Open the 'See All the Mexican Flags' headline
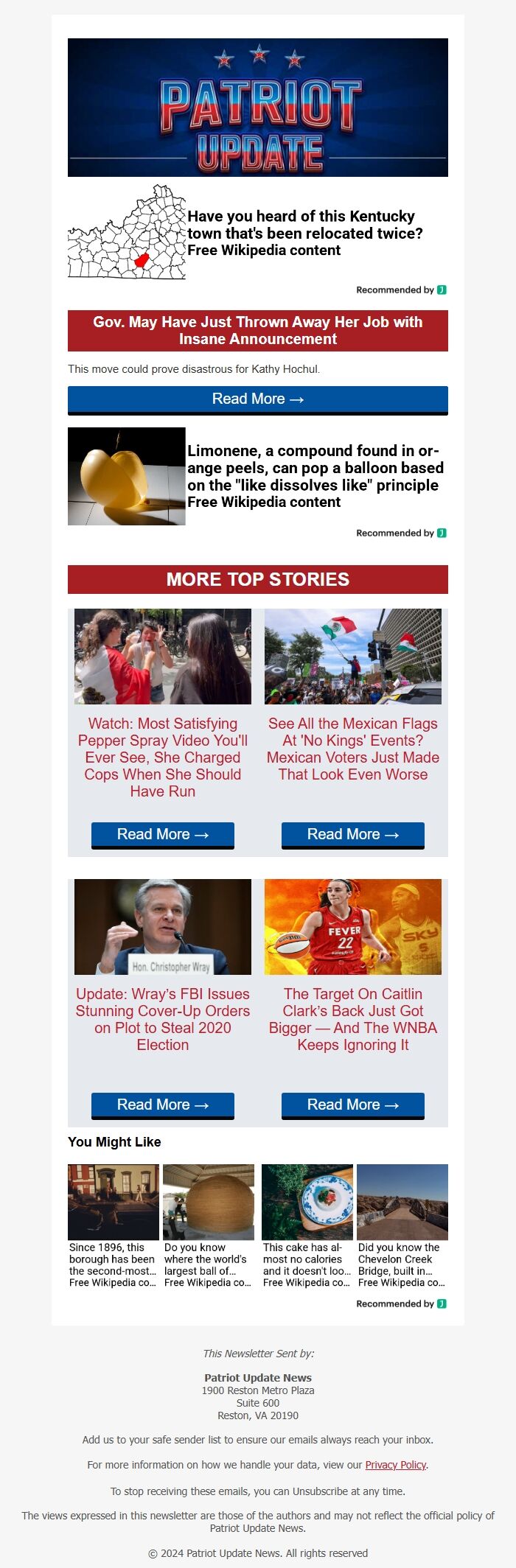The image size is (516, 1568). (352, 749)
